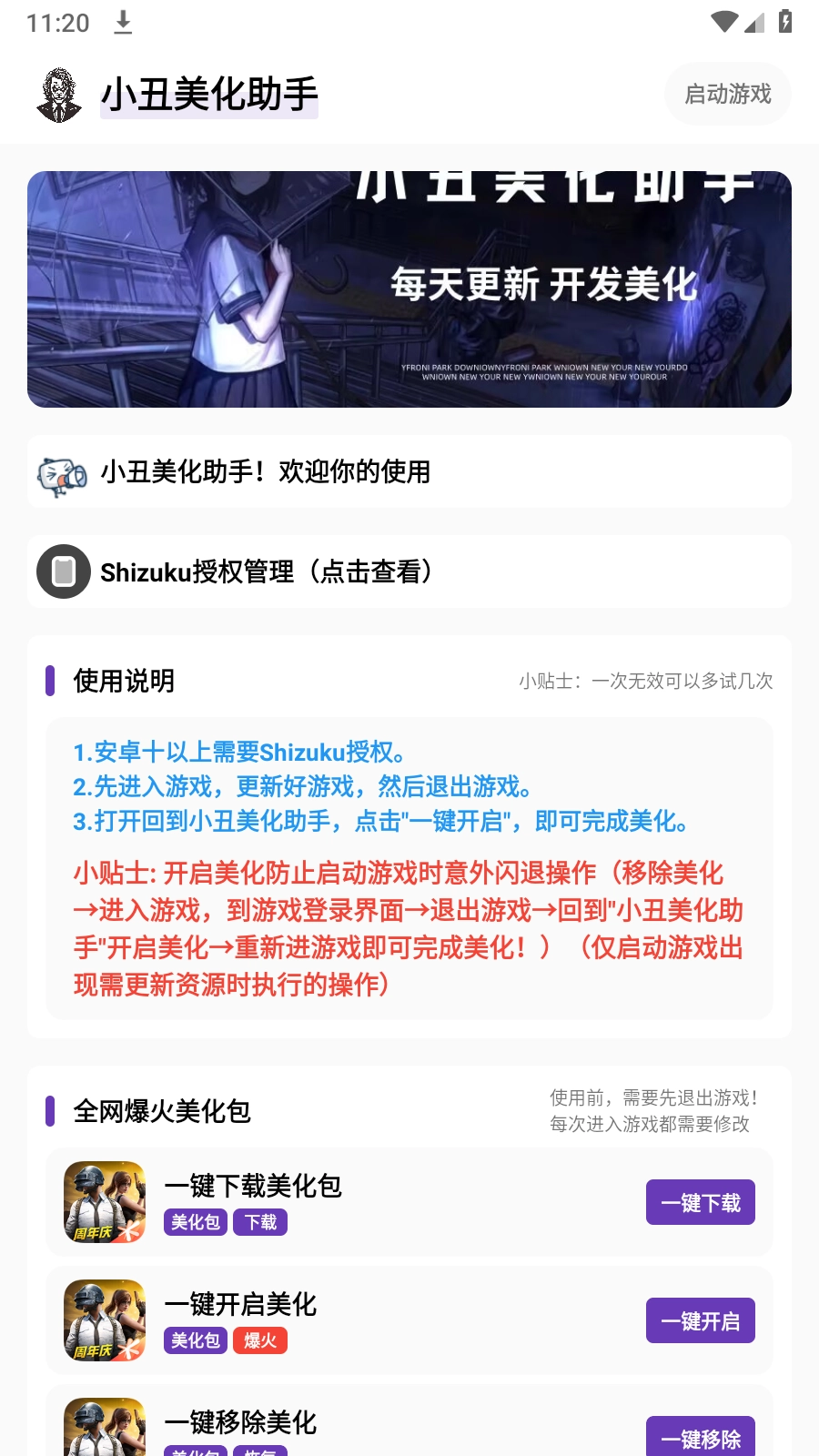Click the megaphone welcome announcement icon

[x=60, y=471]
